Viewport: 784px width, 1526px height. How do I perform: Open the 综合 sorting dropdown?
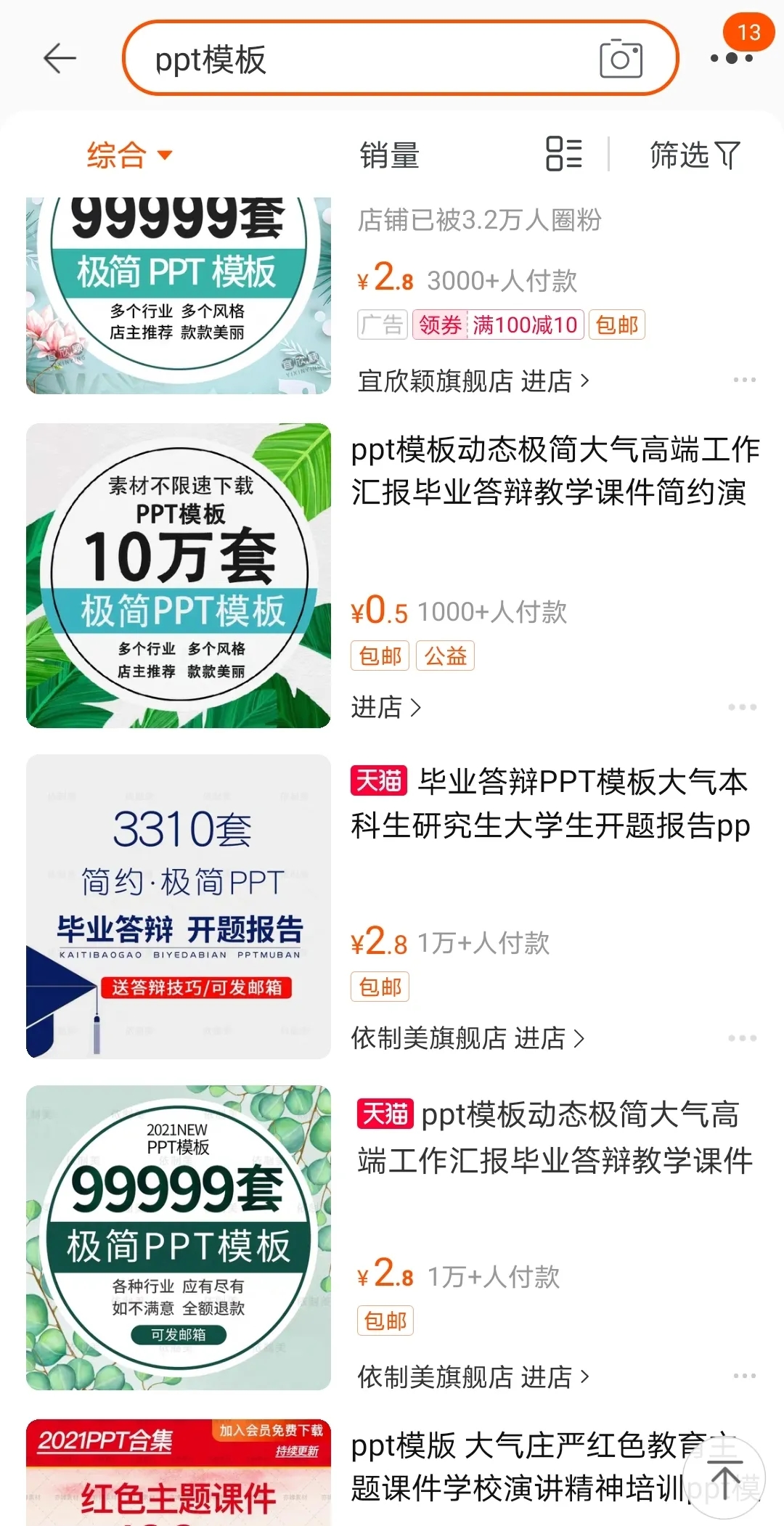coord(129,155)
